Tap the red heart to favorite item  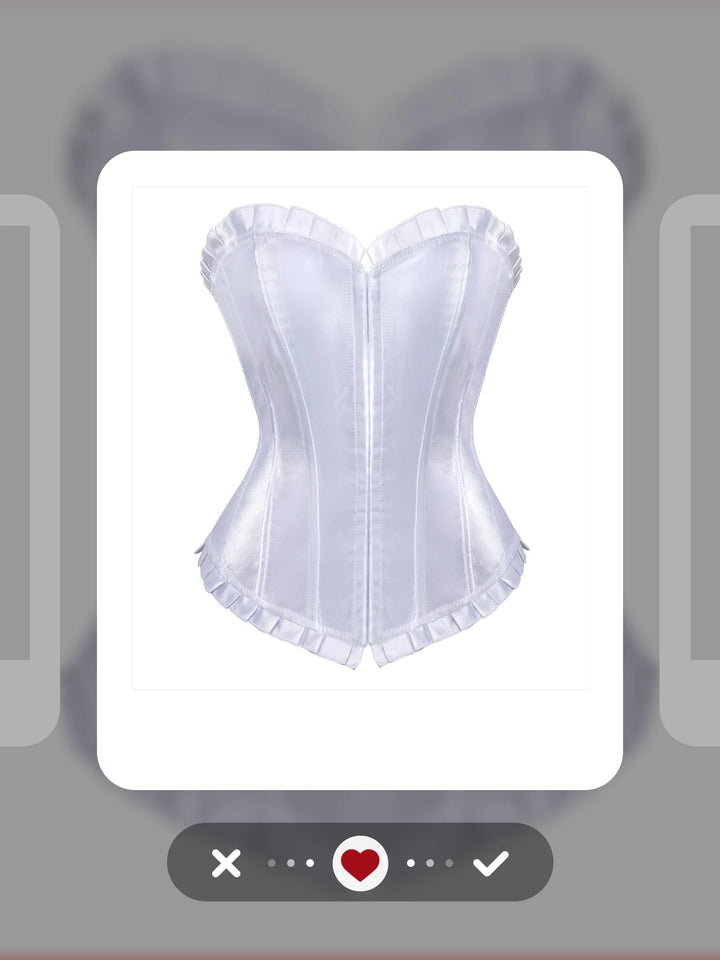(360, 863)
